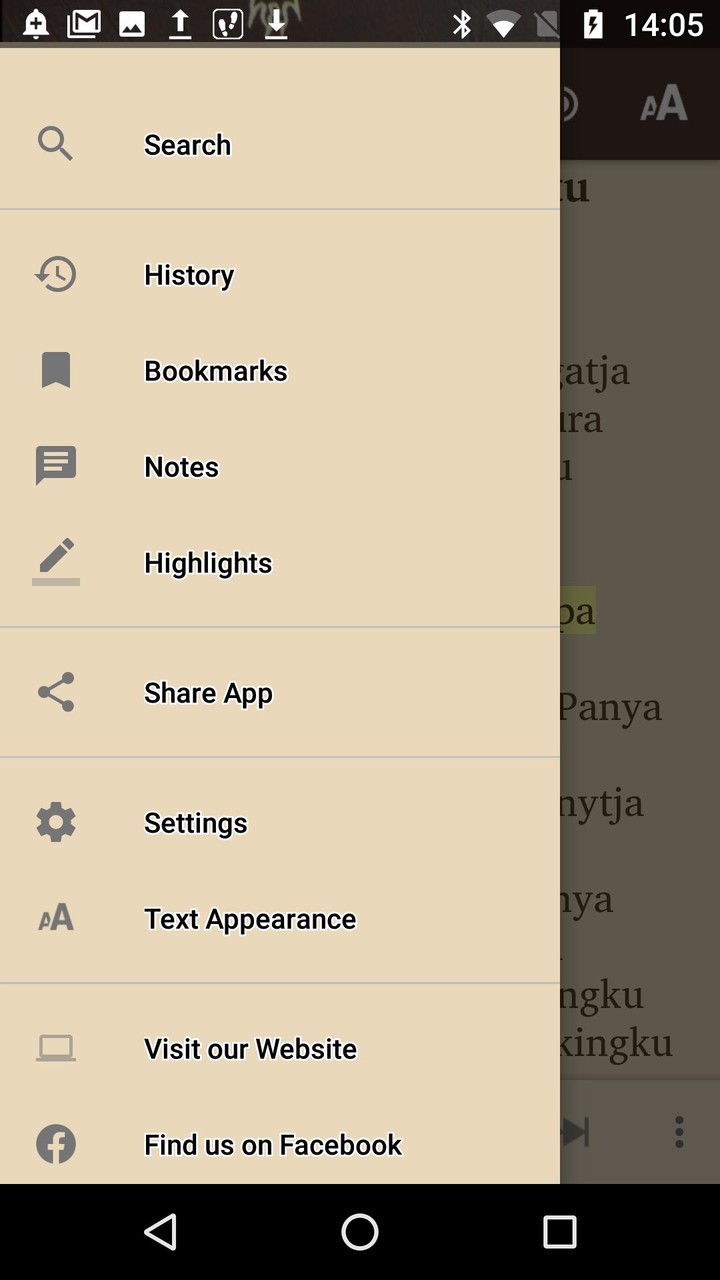Open Find us on Facebook link
The width and height of the screenshot is (720, 1280).
pyautogui.click(x=272, y=1143)
